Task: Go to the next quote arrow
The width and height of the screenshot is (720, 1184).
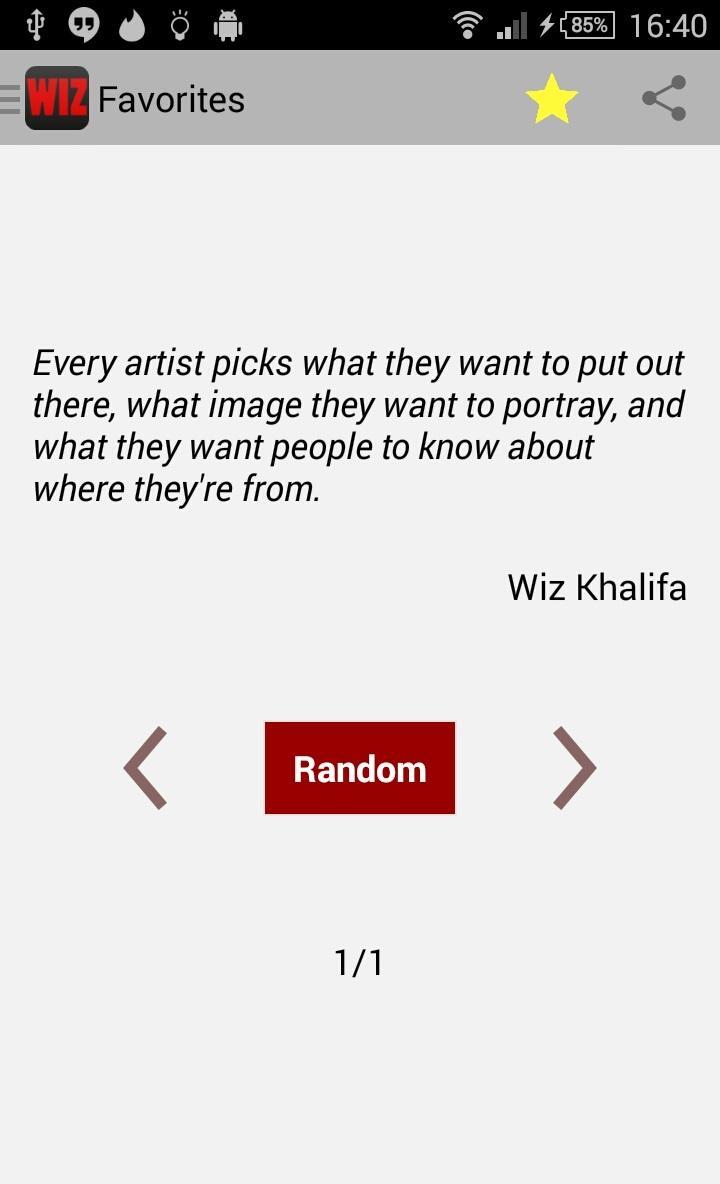Action: click(x=574, y=768)
